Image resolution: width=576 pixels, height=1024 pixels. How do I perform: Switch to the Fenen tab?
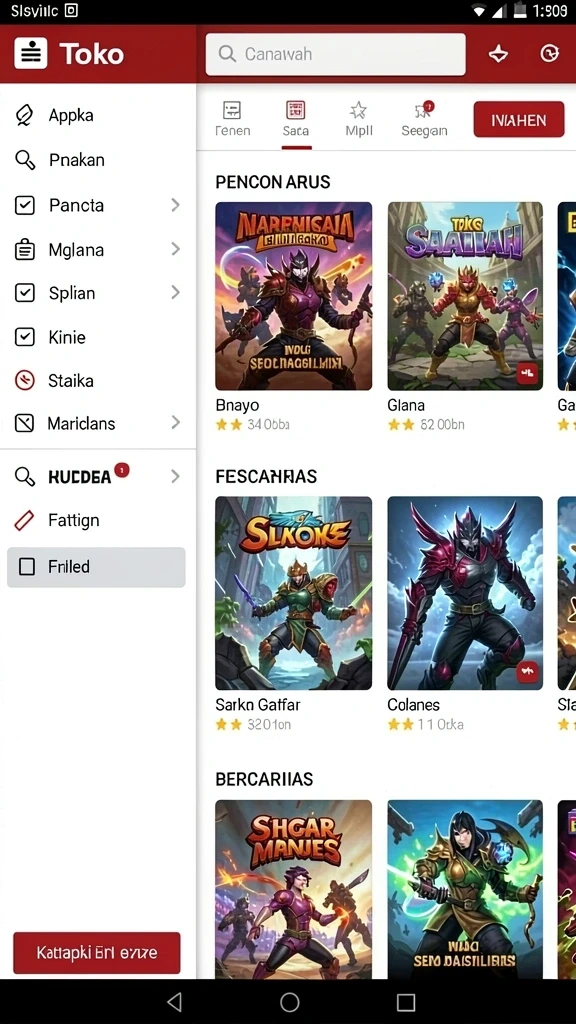pyautogui.click(x=232, y=119)
